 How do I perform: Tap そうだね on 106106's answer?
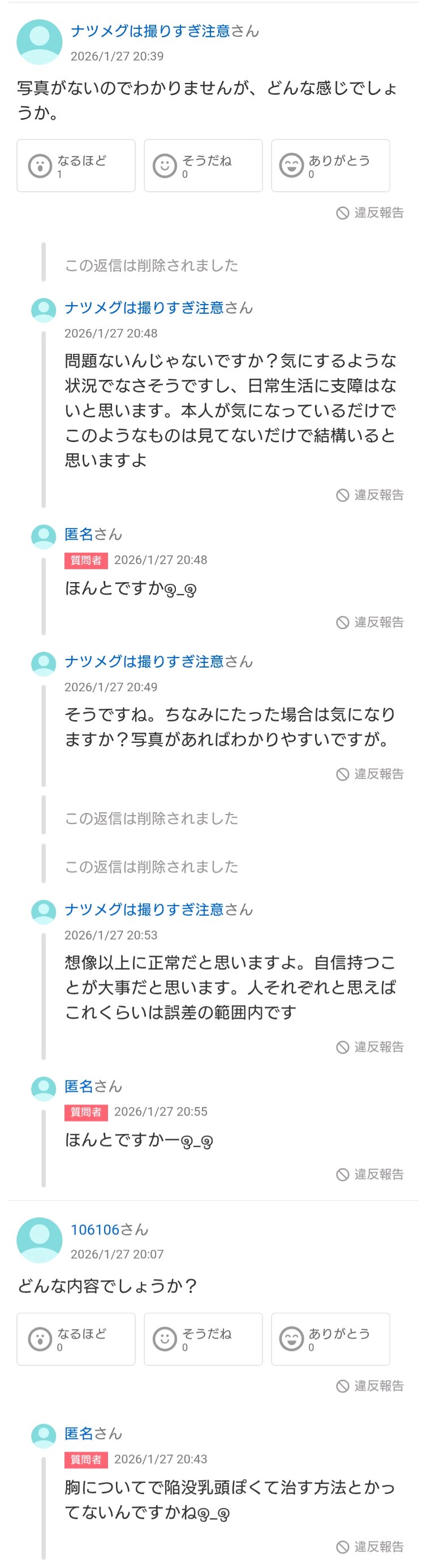pyautogui.click(x=203, y=1339)
